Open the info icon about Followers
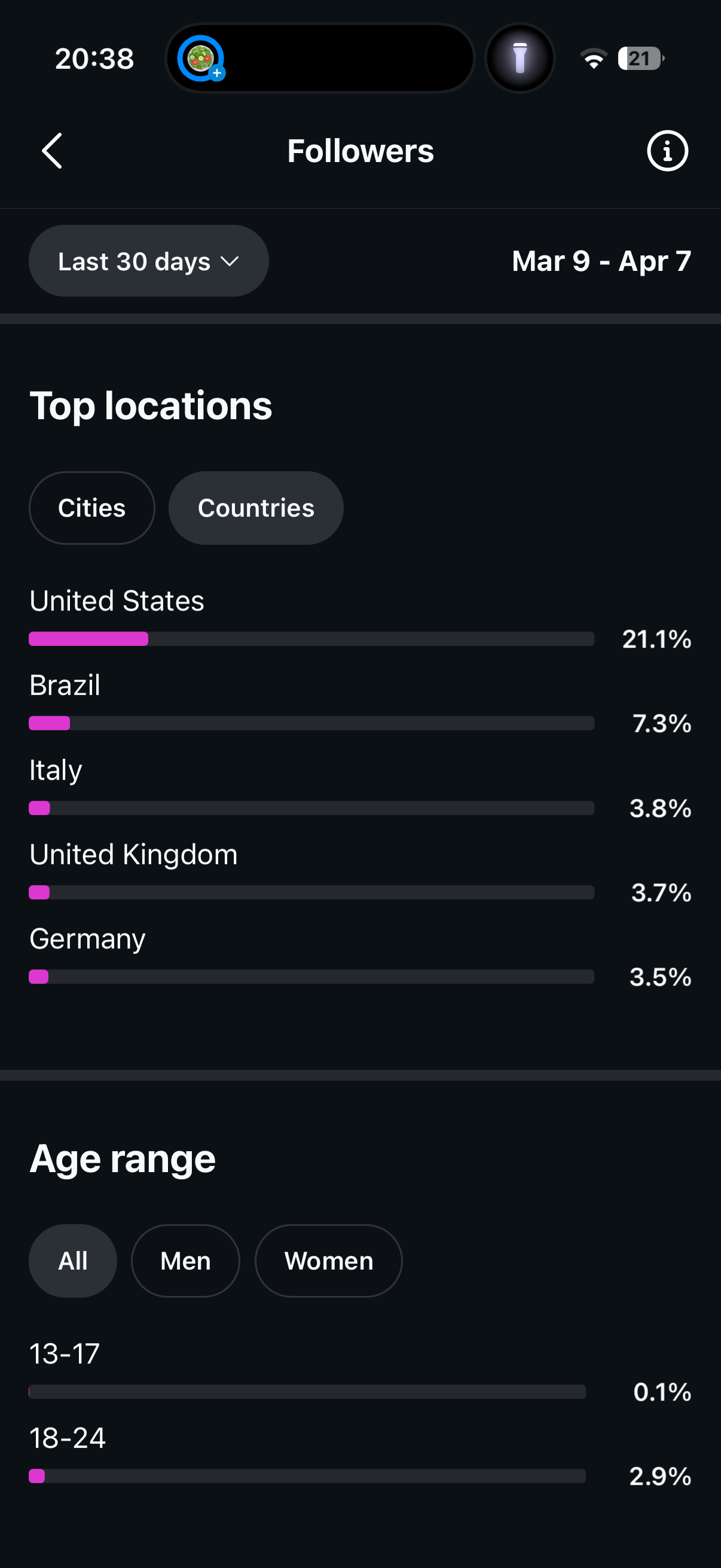 coord(667,150)
